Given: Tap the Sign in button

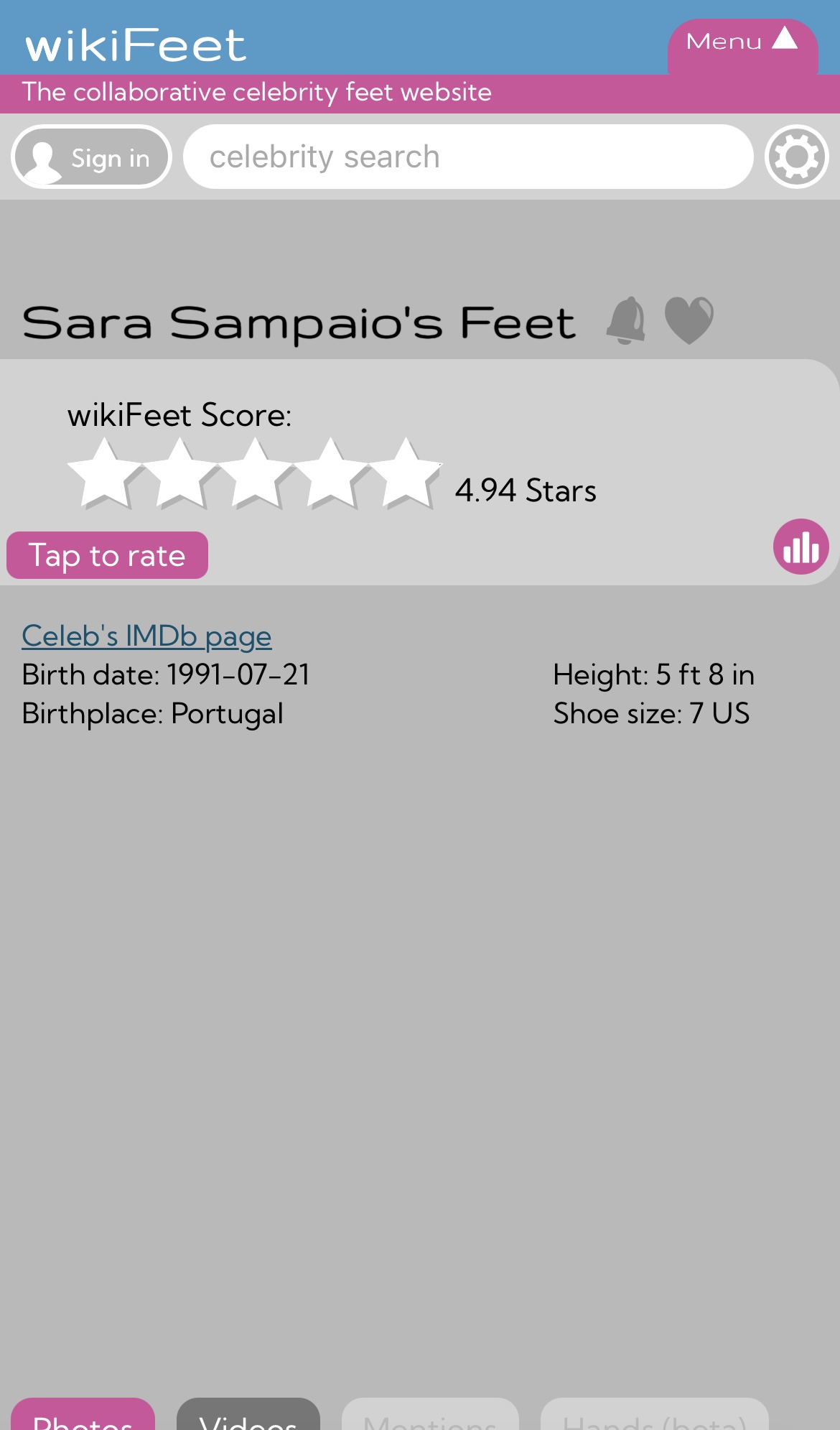Looking at the screenshot, I should pyautogui.click(x=91, y=157).
